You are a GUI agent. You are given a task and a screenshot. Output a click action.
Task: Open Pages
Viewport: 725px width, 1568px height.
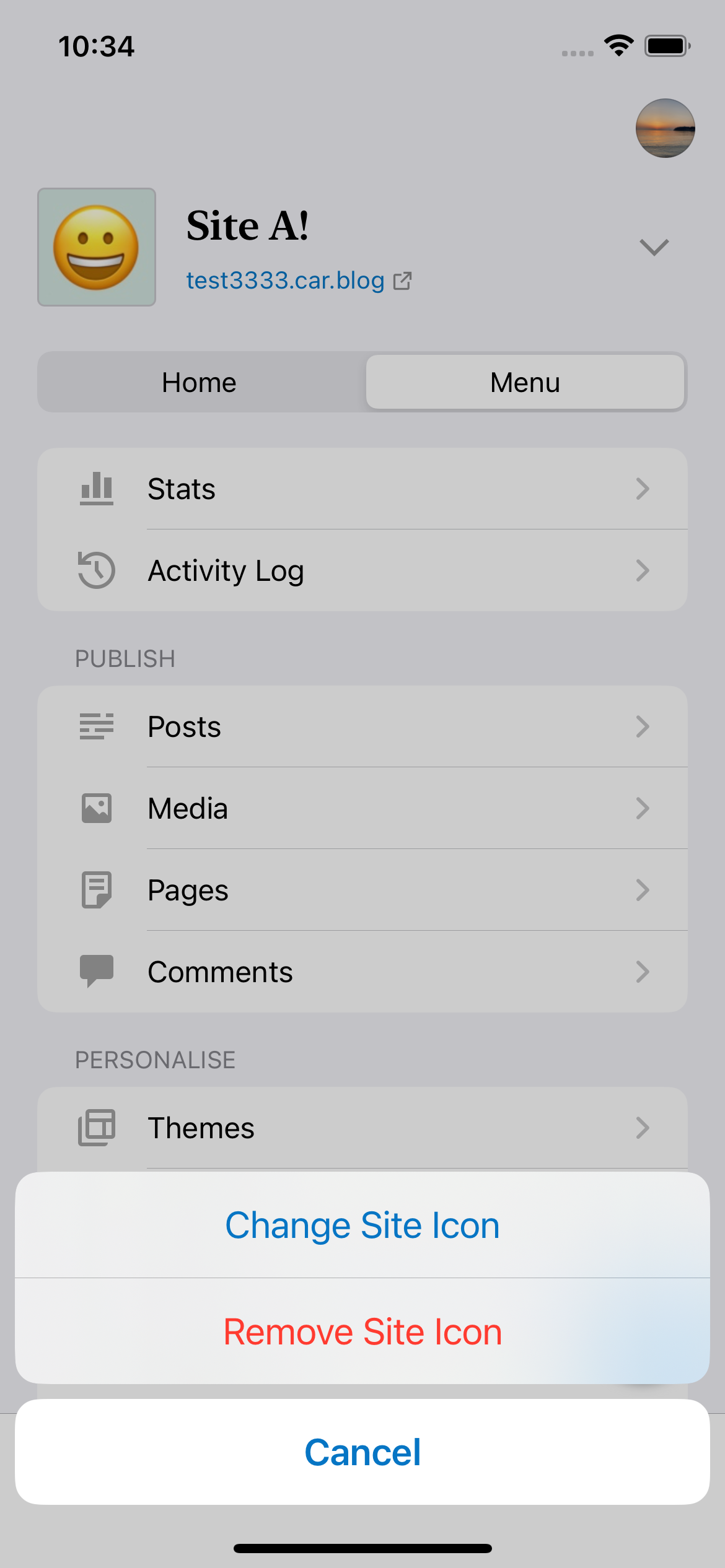[362, 890]
